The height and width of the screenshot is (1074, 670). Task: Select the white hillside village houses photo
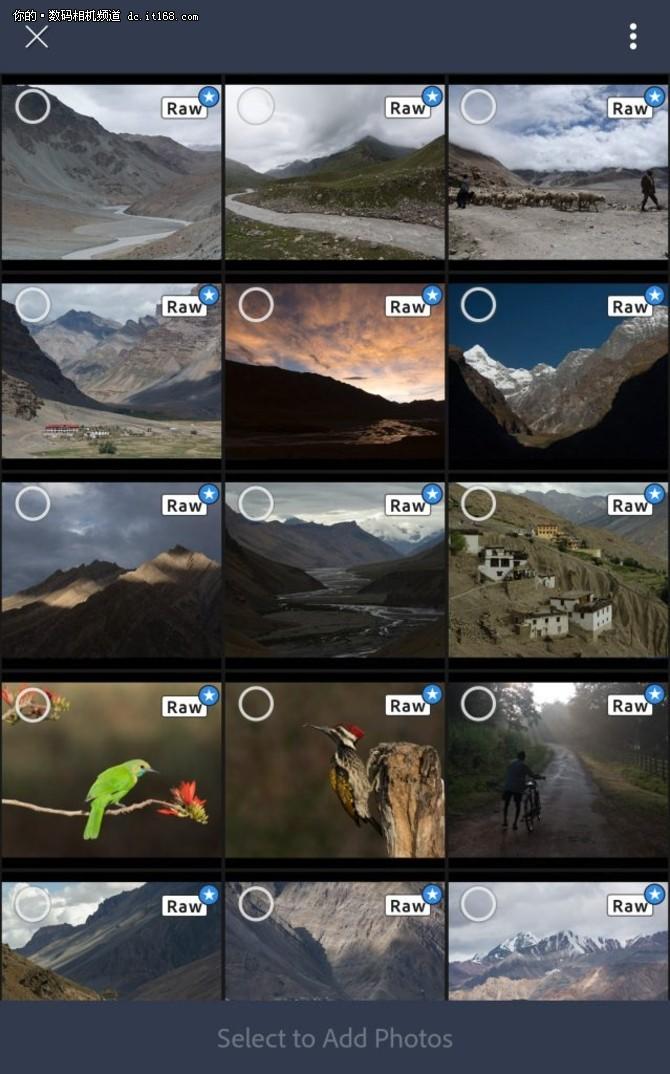click(478, 504)
